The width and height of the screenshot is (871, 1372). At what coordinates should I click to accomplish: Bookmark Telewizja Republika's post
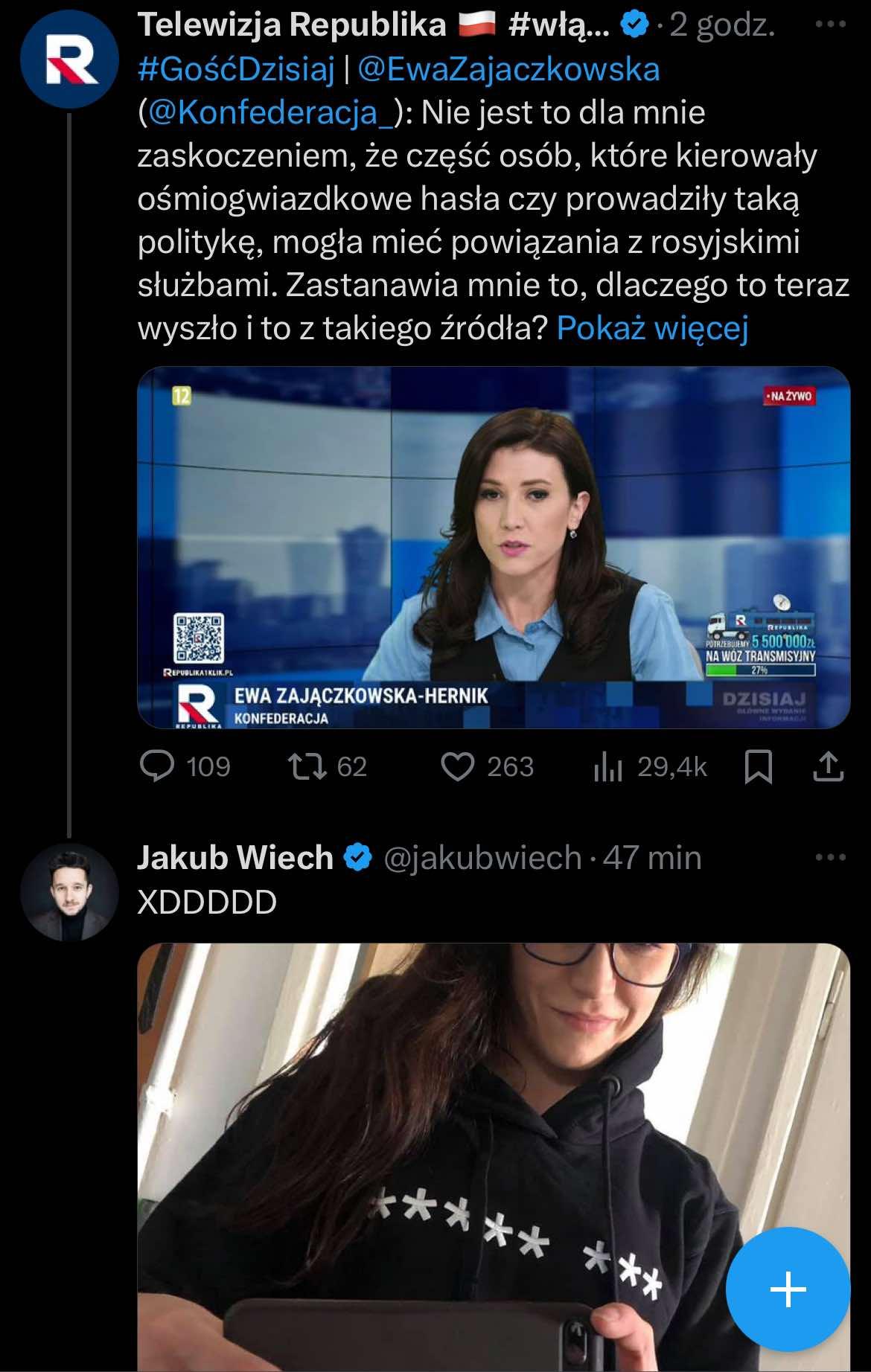point(759,766)
